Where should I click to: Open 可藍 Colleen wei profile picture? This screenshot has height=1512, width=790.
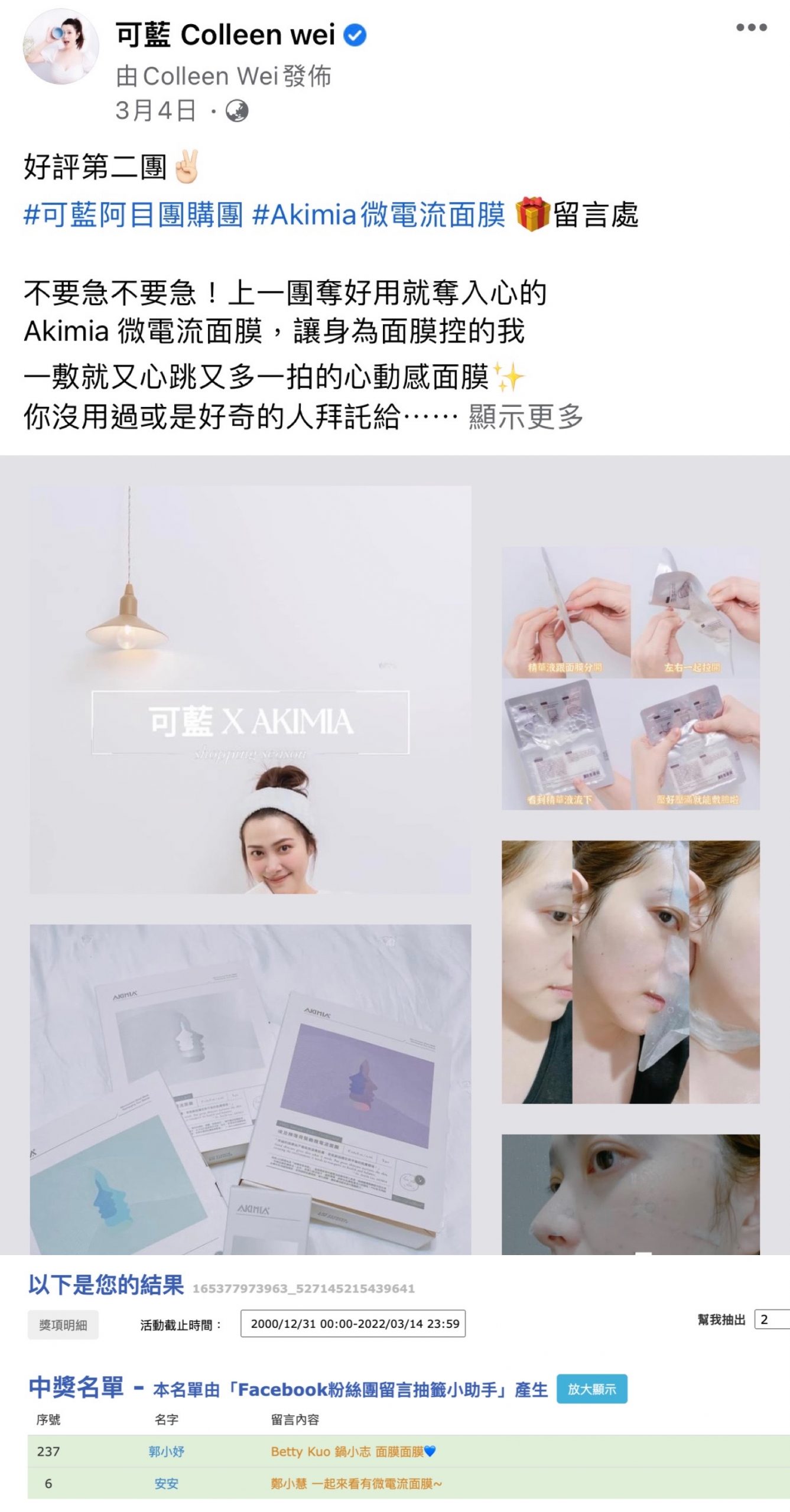[61, 47]
